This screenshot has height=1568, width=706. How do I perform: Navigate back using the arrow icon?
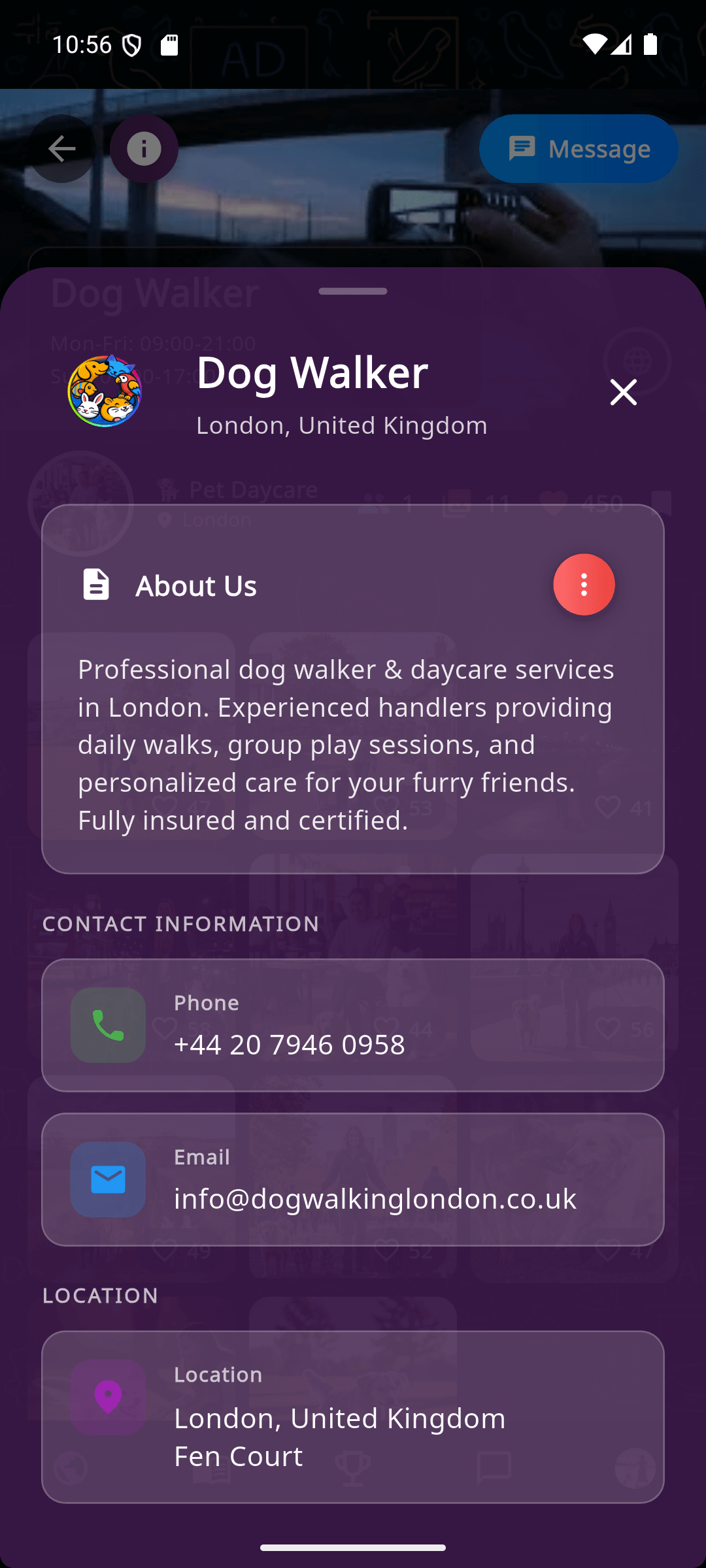61,148
